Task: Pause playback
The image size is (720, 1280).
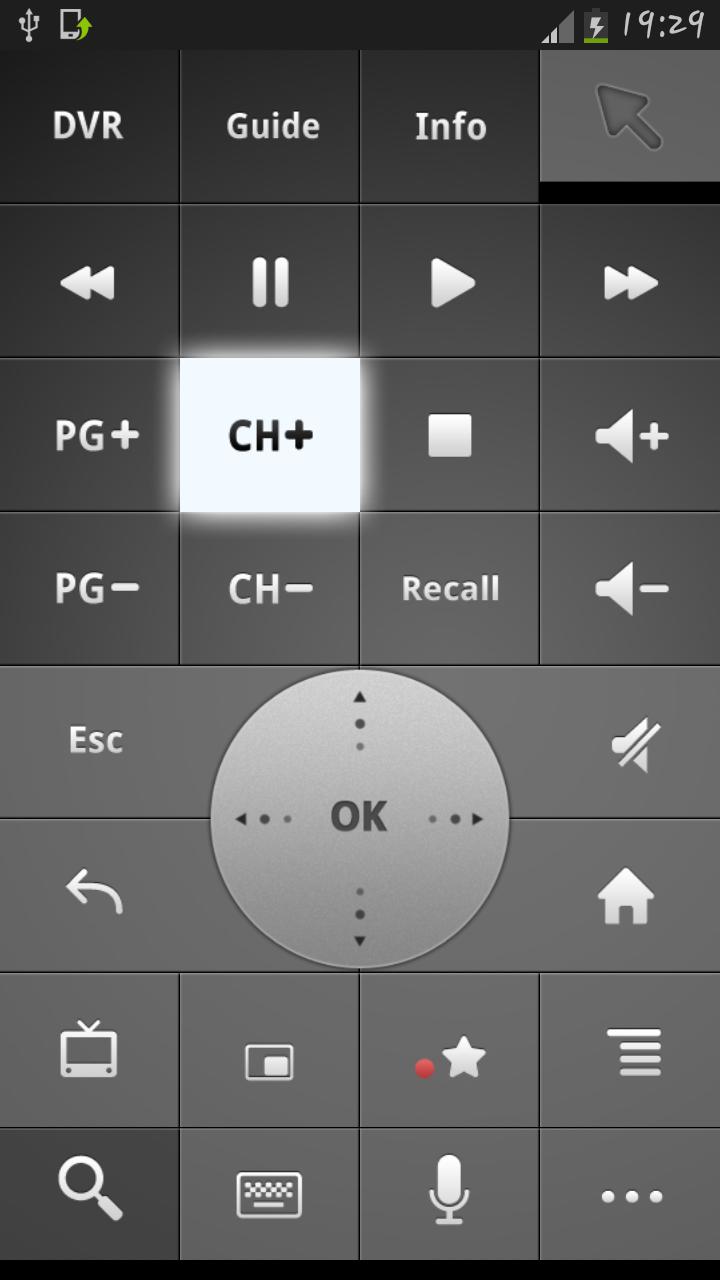Action: [269, 281]
